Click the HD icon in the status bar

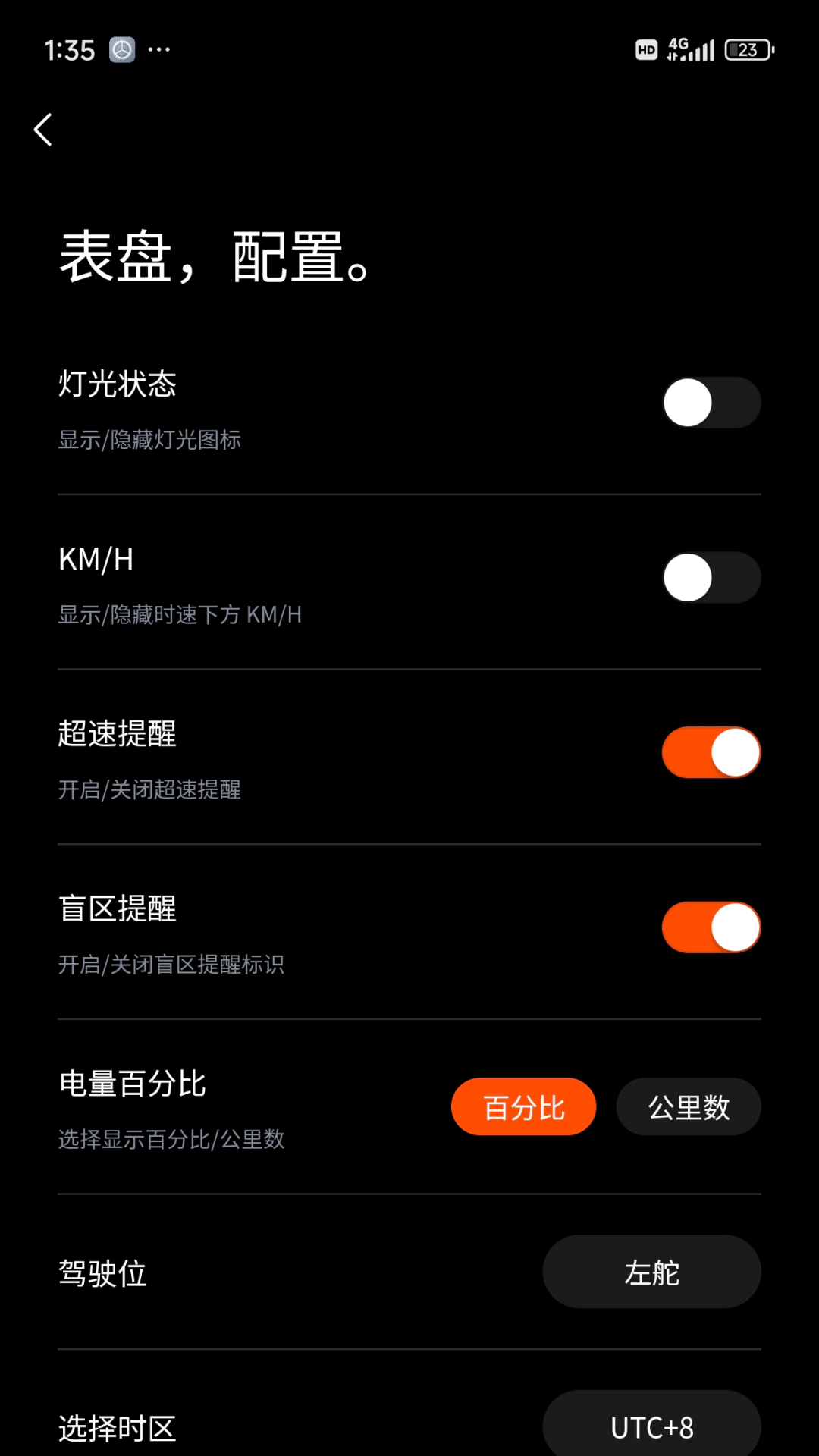pos(645,49)
